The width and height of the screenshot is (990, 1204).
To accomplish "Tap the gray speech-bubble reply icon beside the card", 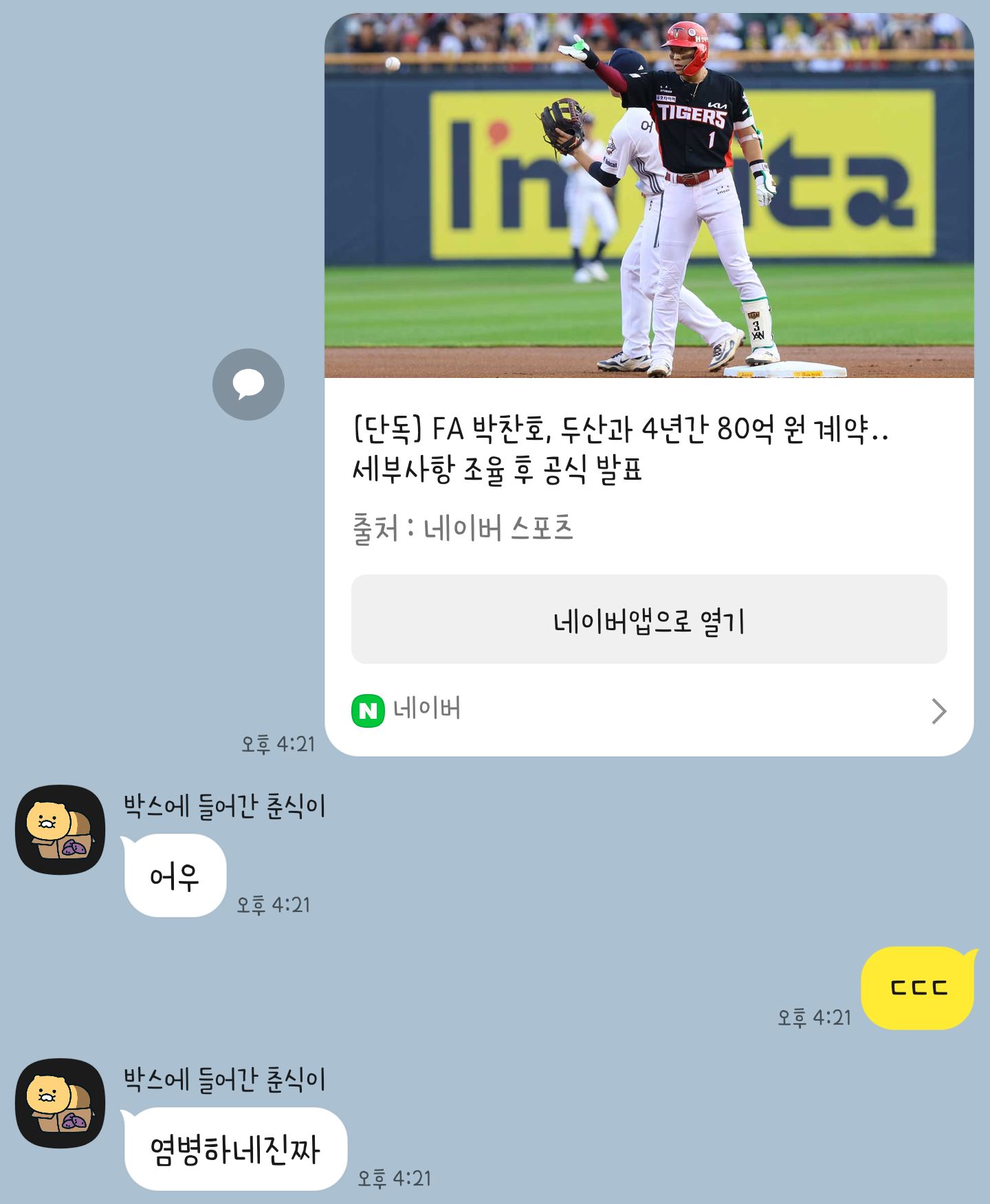I will coord(248,384).
